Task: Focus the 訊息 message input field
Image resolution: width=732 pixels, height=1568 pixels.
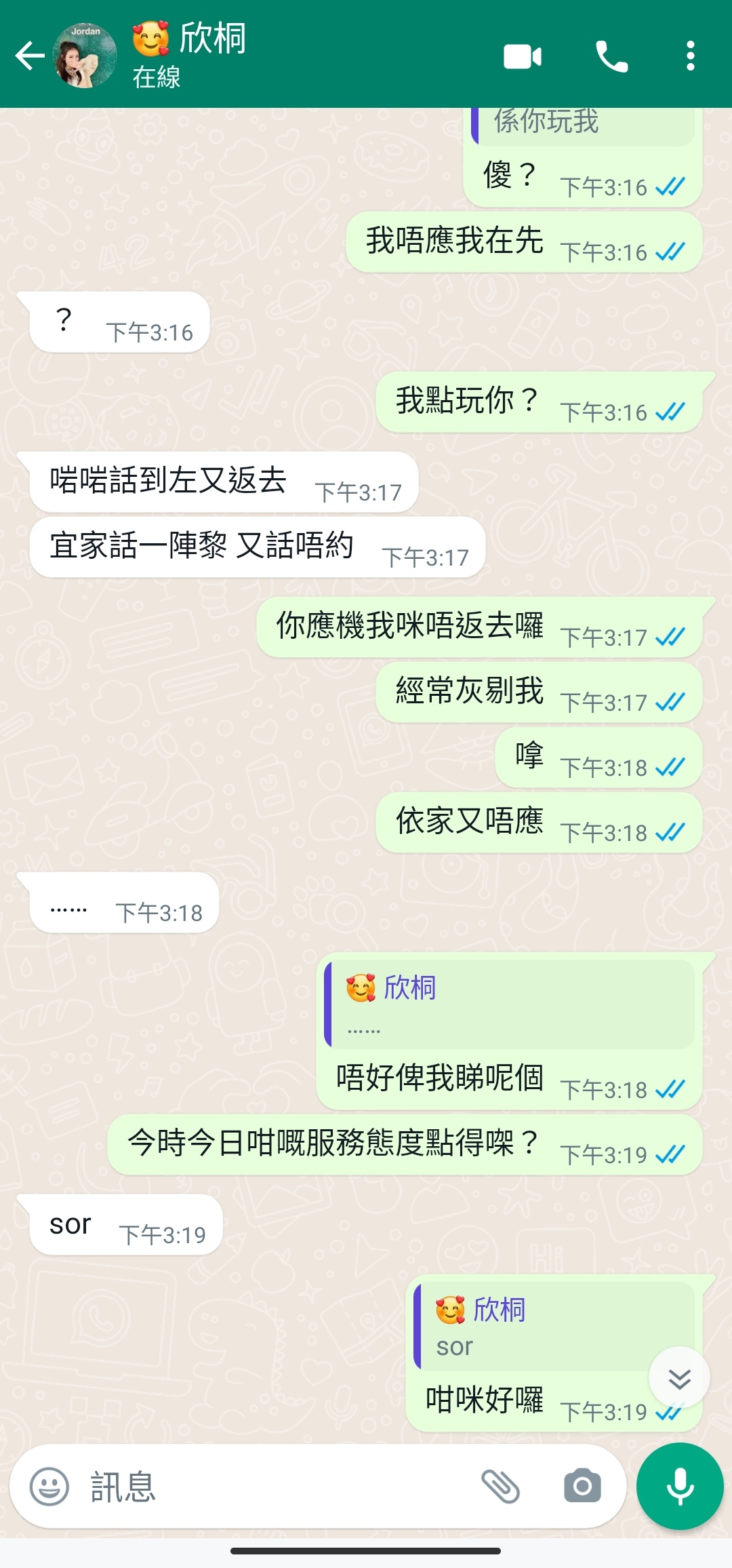Action: tap(271, 1487)
